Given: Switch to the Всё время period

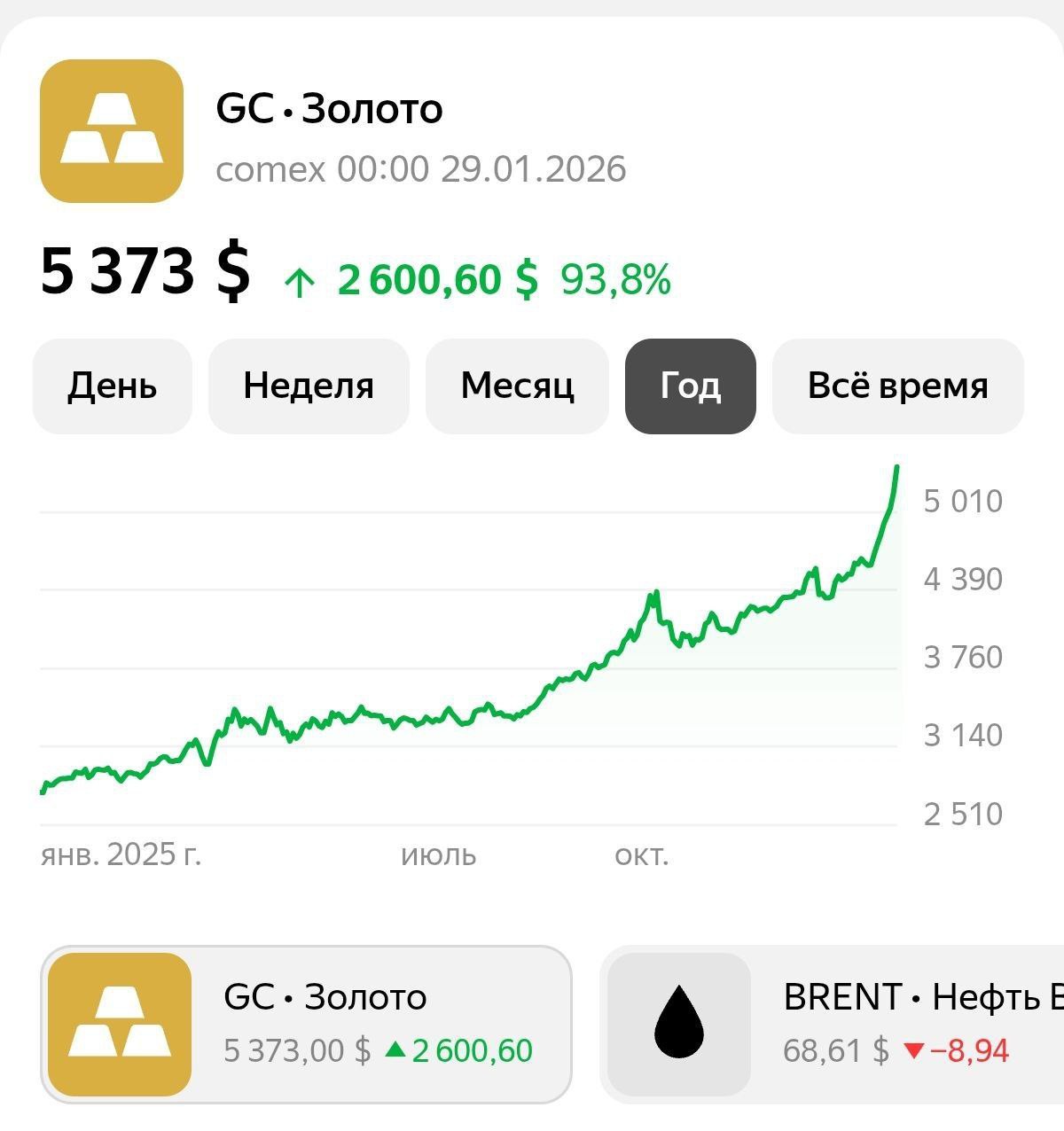Looking at the screenshot, I should [x=897, y=386].
